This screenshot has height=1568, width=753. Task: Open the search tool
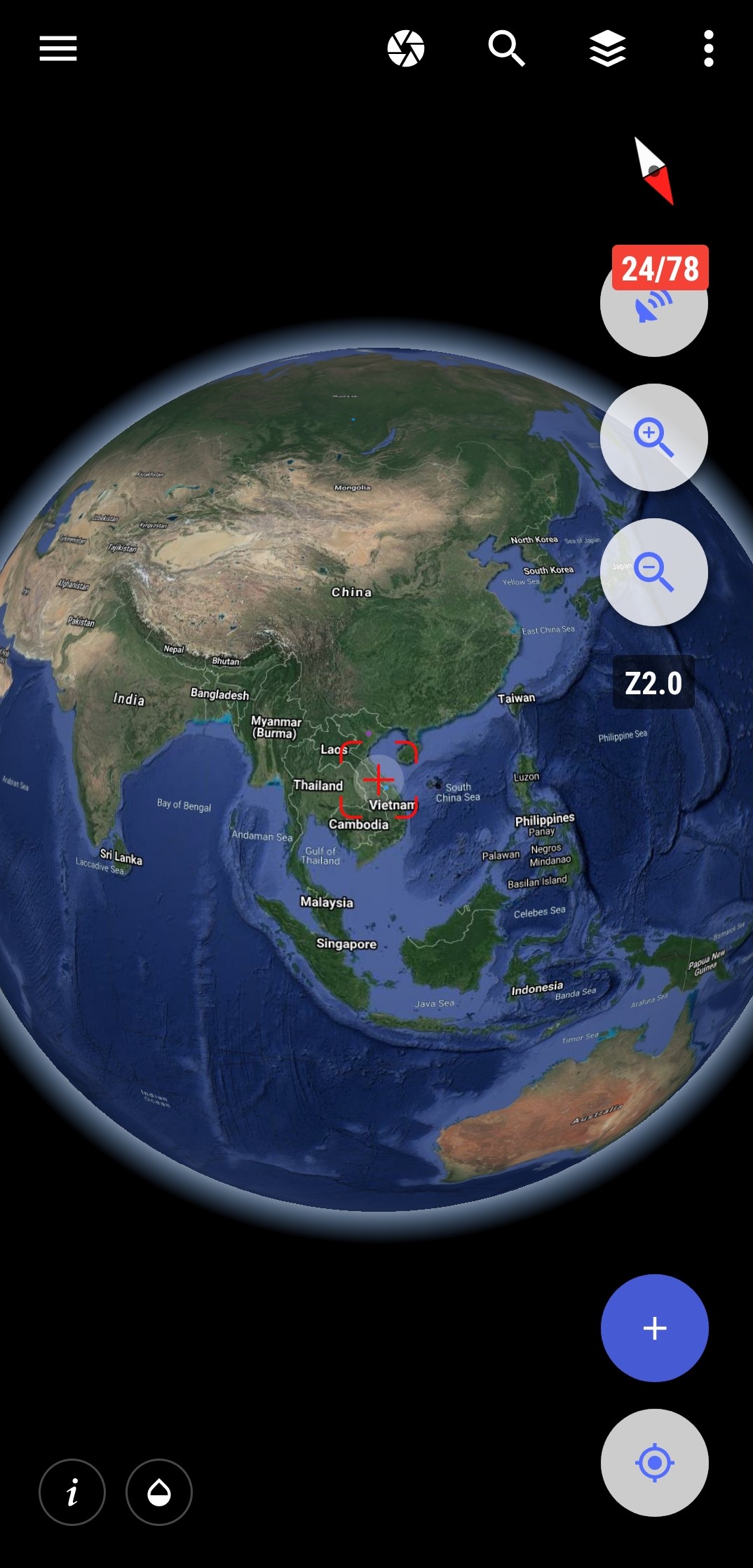(506, 48)
